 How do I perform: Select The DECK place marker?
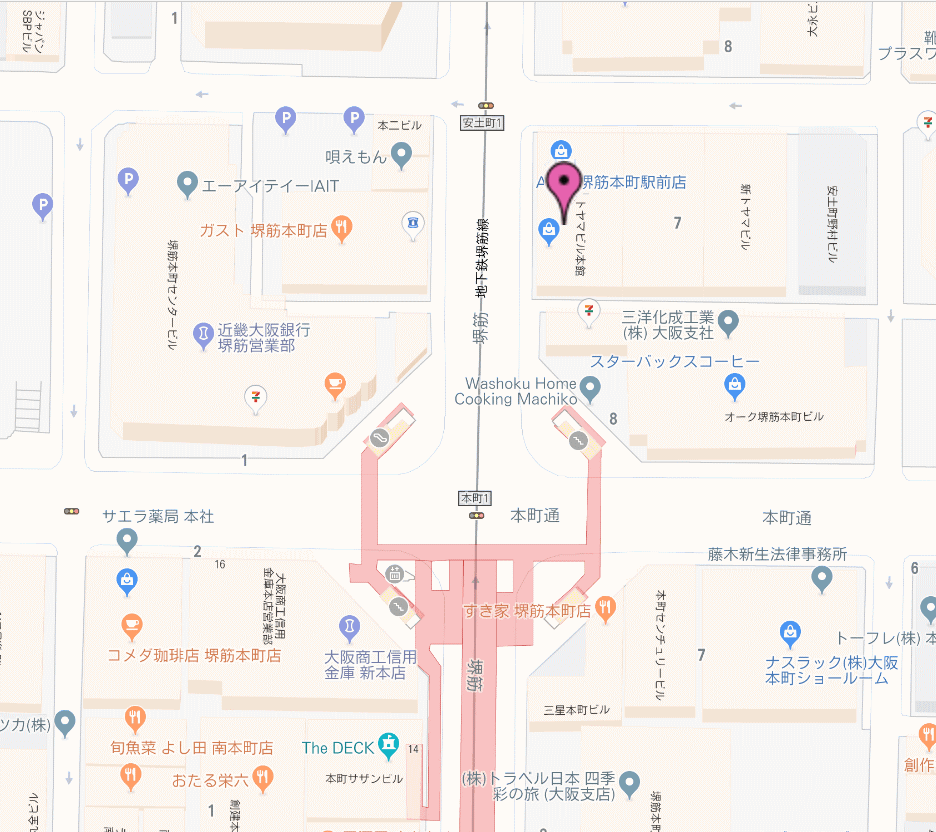[x=388, y=746]
